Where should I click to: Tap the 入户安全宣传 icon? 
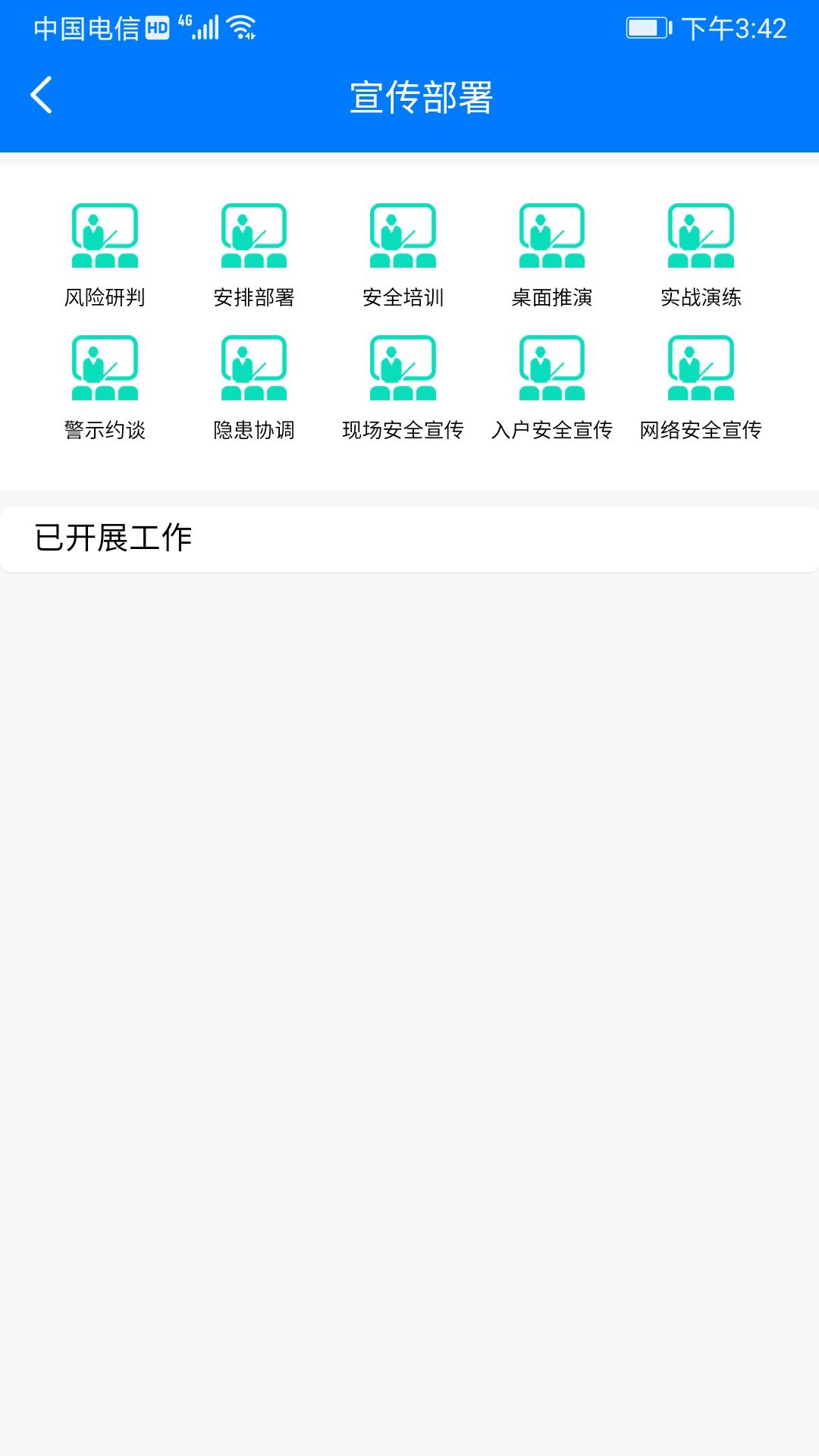pyautogui.click(x=552, y=369)
